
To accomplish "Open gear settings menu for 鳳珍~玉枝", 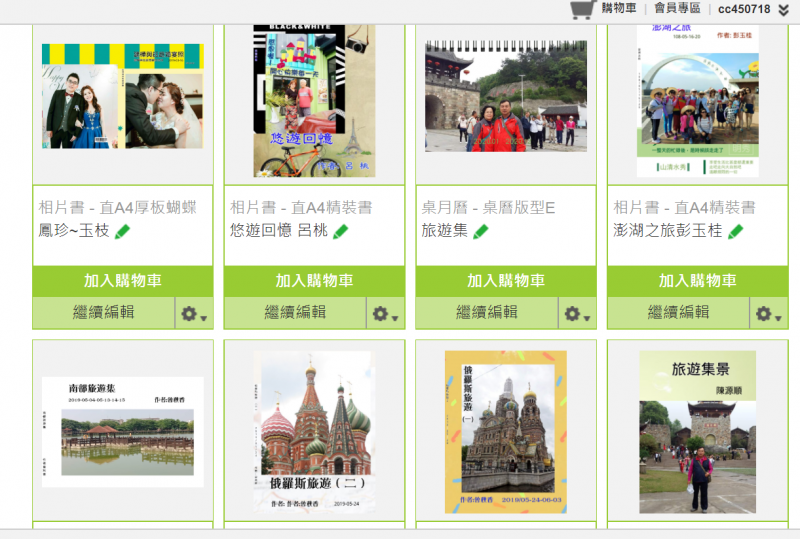I will 194,313.
